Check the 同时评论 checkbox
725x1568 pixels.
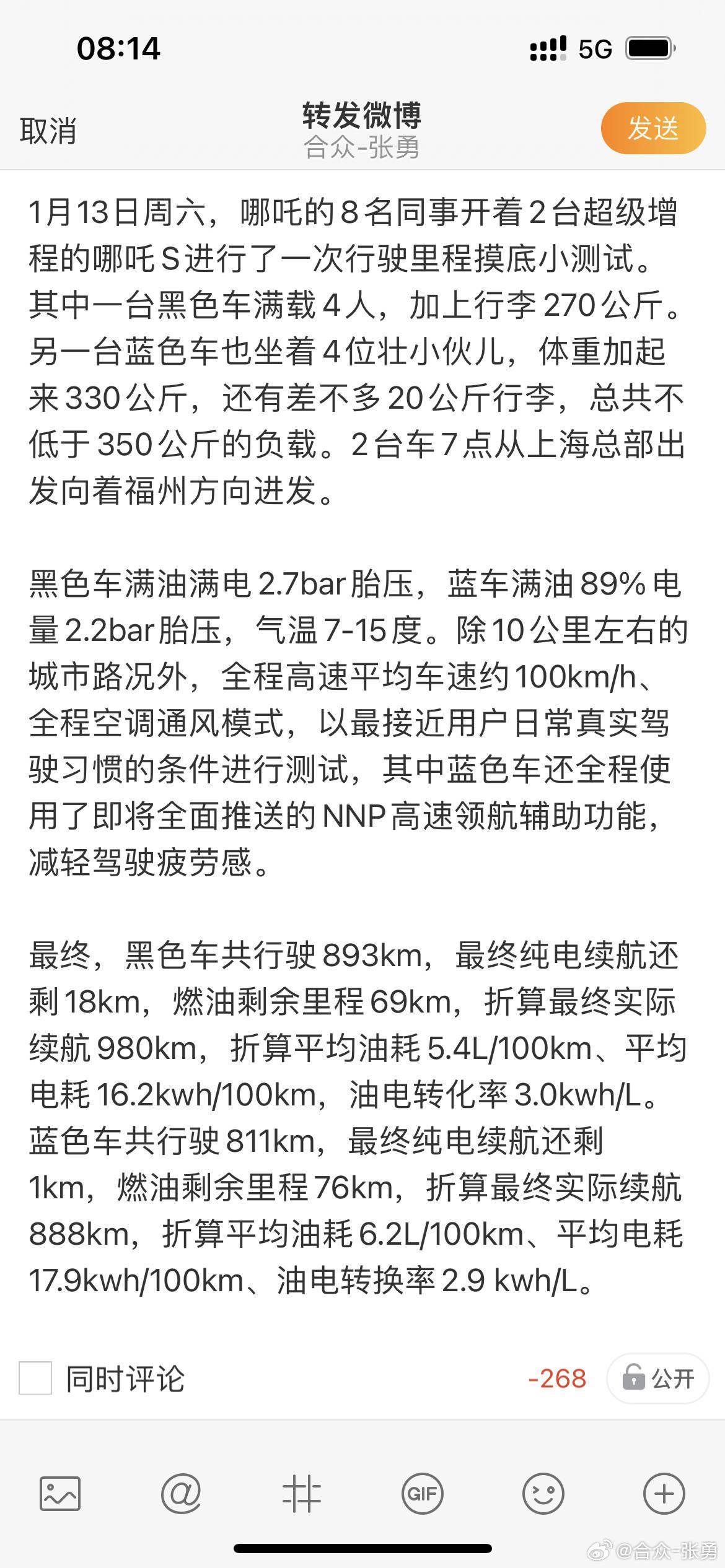(35, 1379)
